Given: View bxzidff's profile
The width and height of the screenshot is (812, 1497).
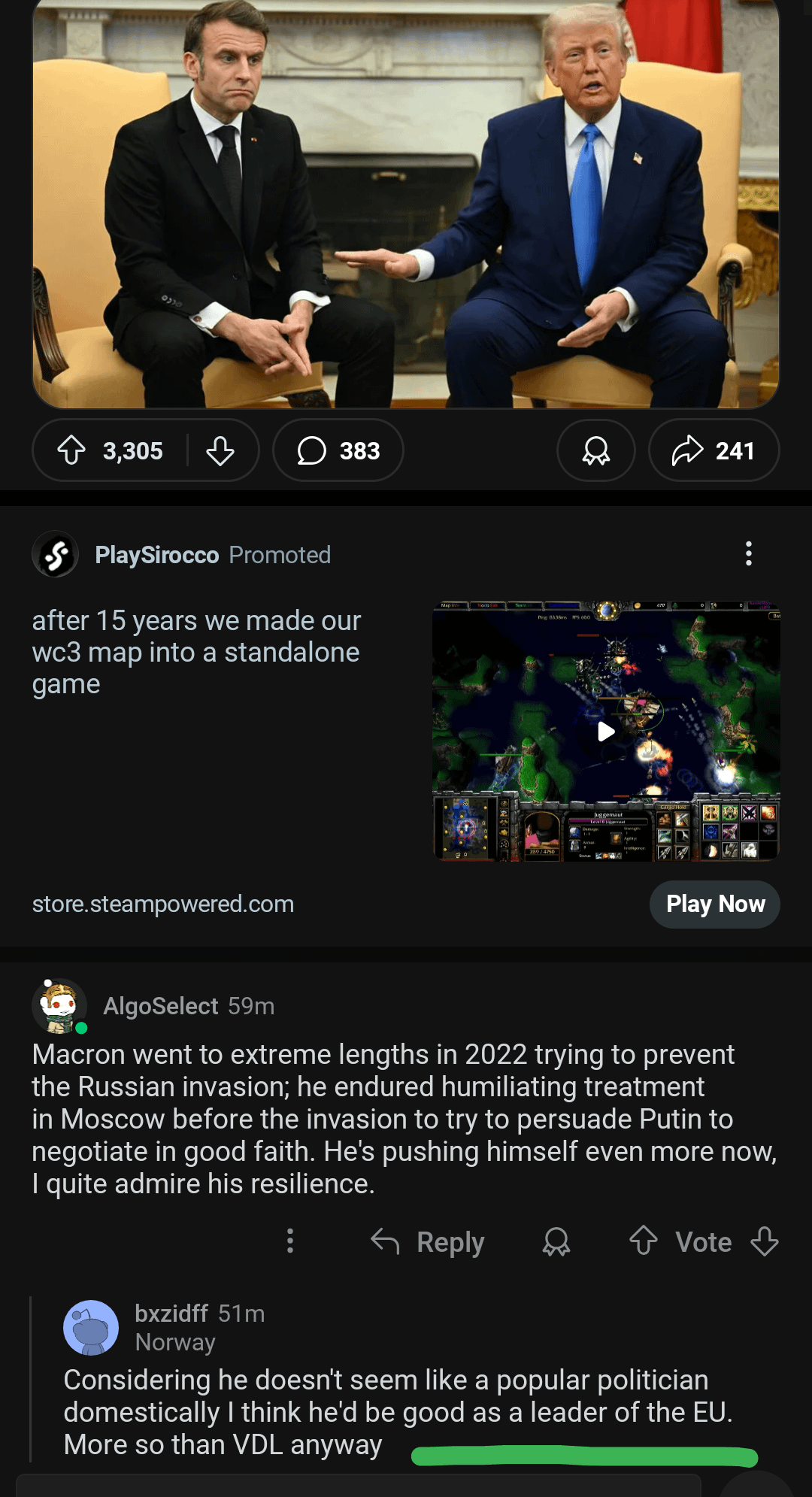Looking at the screenshot, I should [171, 1314].
